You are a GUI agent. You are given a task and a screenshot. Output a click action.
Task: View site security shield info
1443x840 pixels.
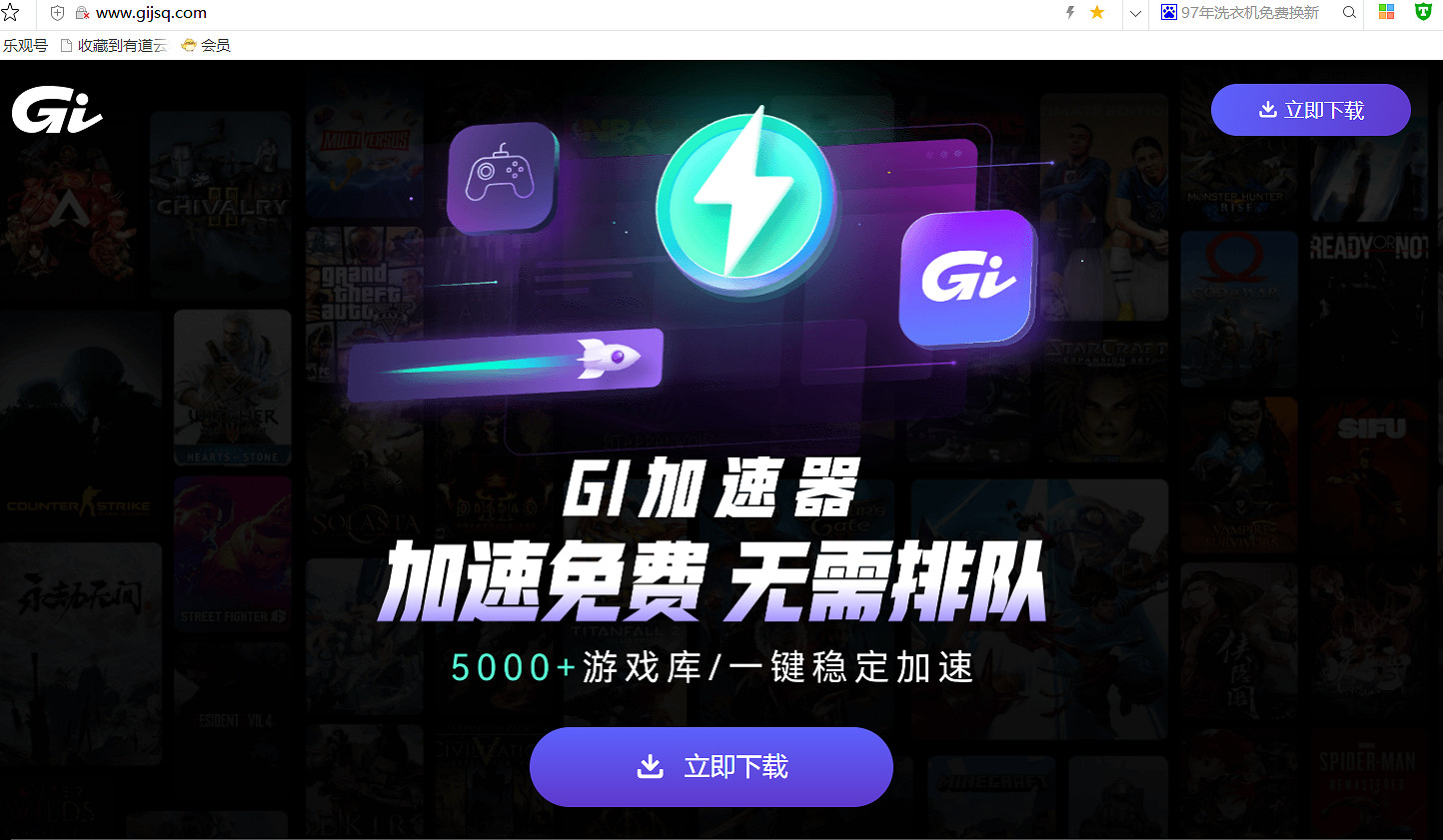click(57, 13)
